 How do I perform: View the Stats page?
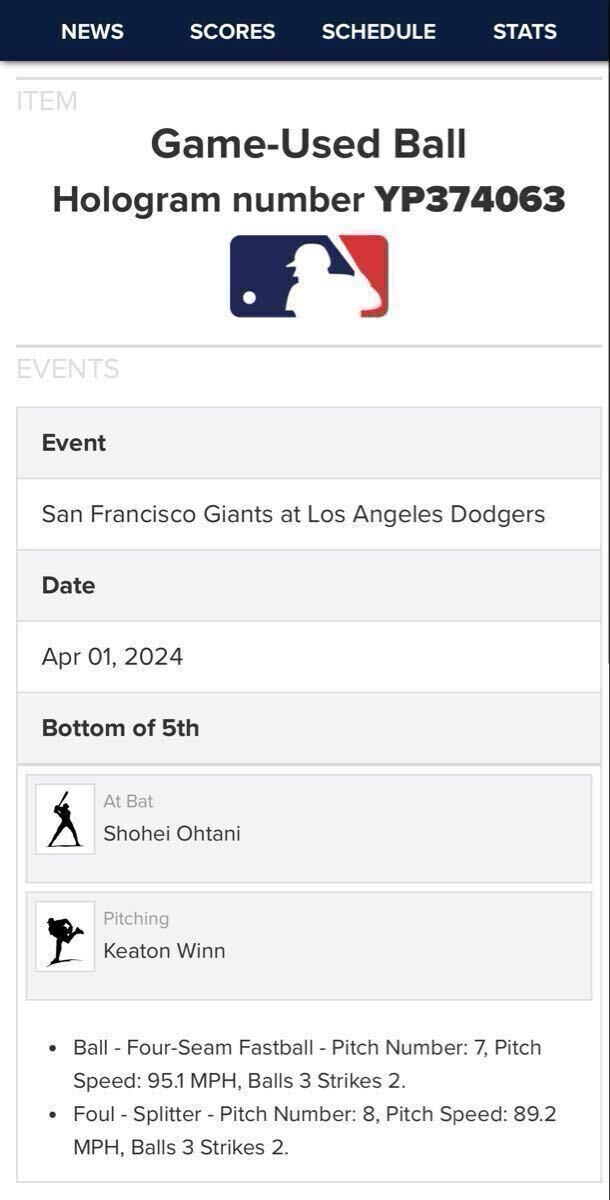point(524,32)
